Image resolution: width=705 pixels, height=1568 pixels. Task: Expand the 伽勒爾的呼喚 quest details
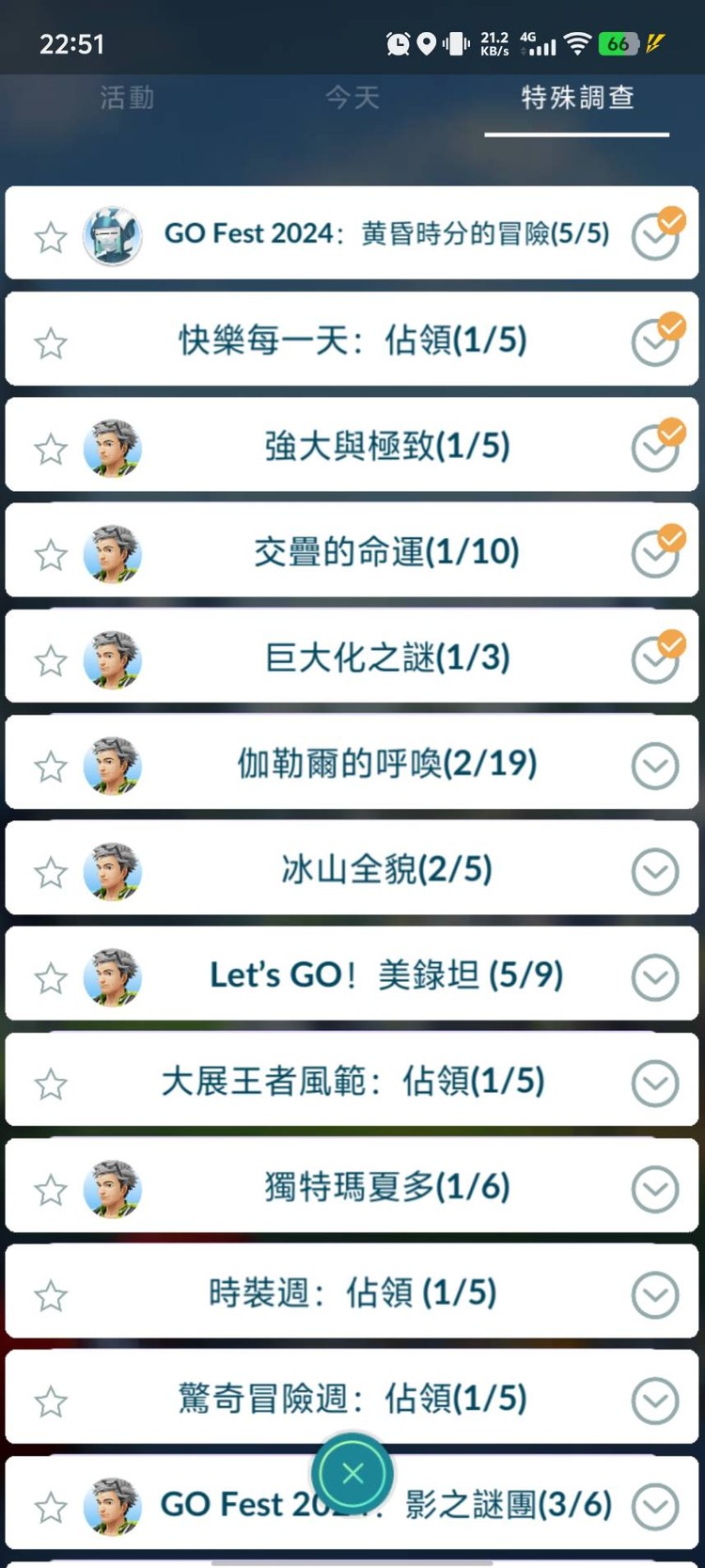click(656, 766)
